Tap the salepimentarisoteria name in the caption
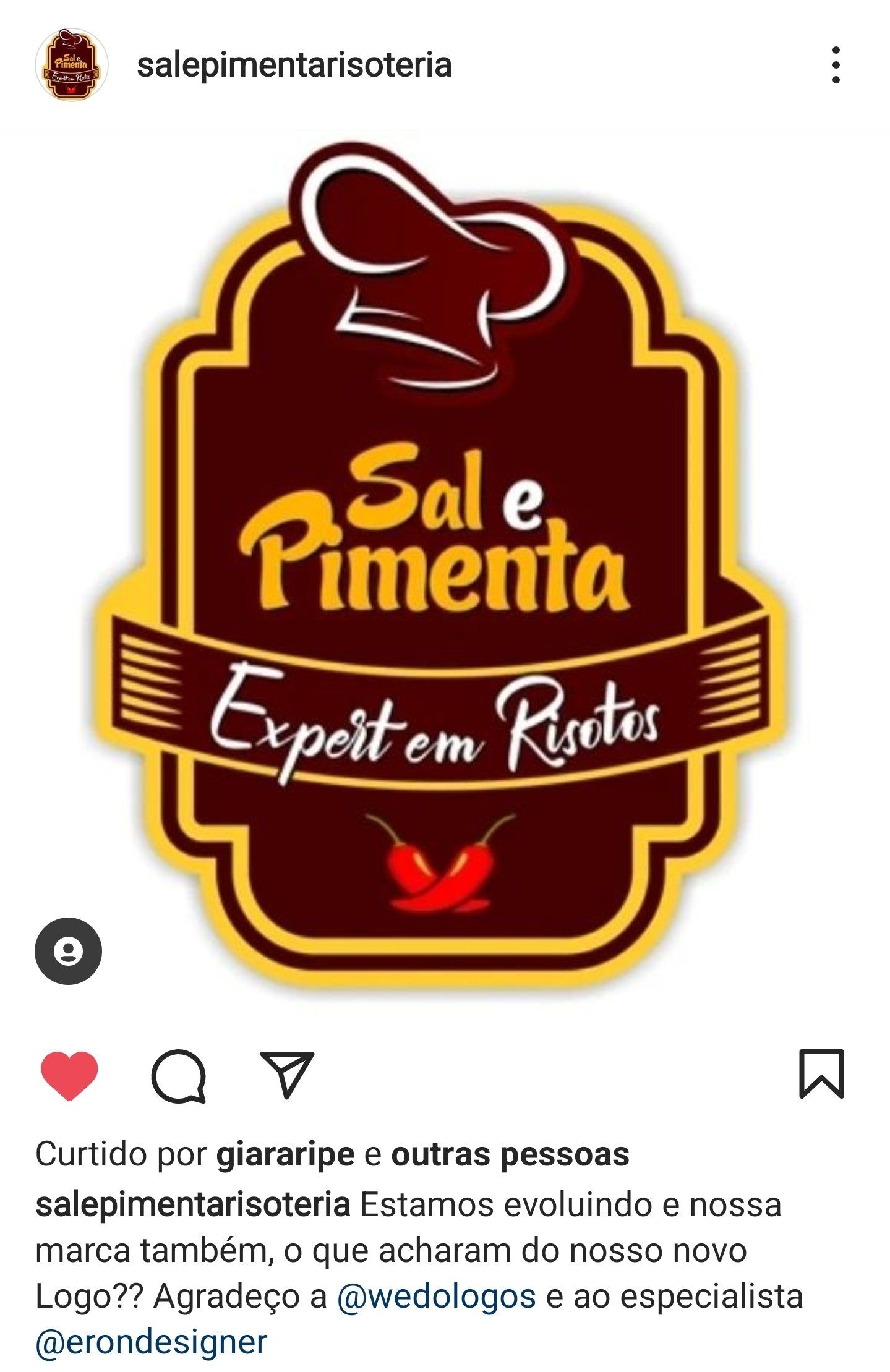The image size is (890, 1372). pos(193,1205)
